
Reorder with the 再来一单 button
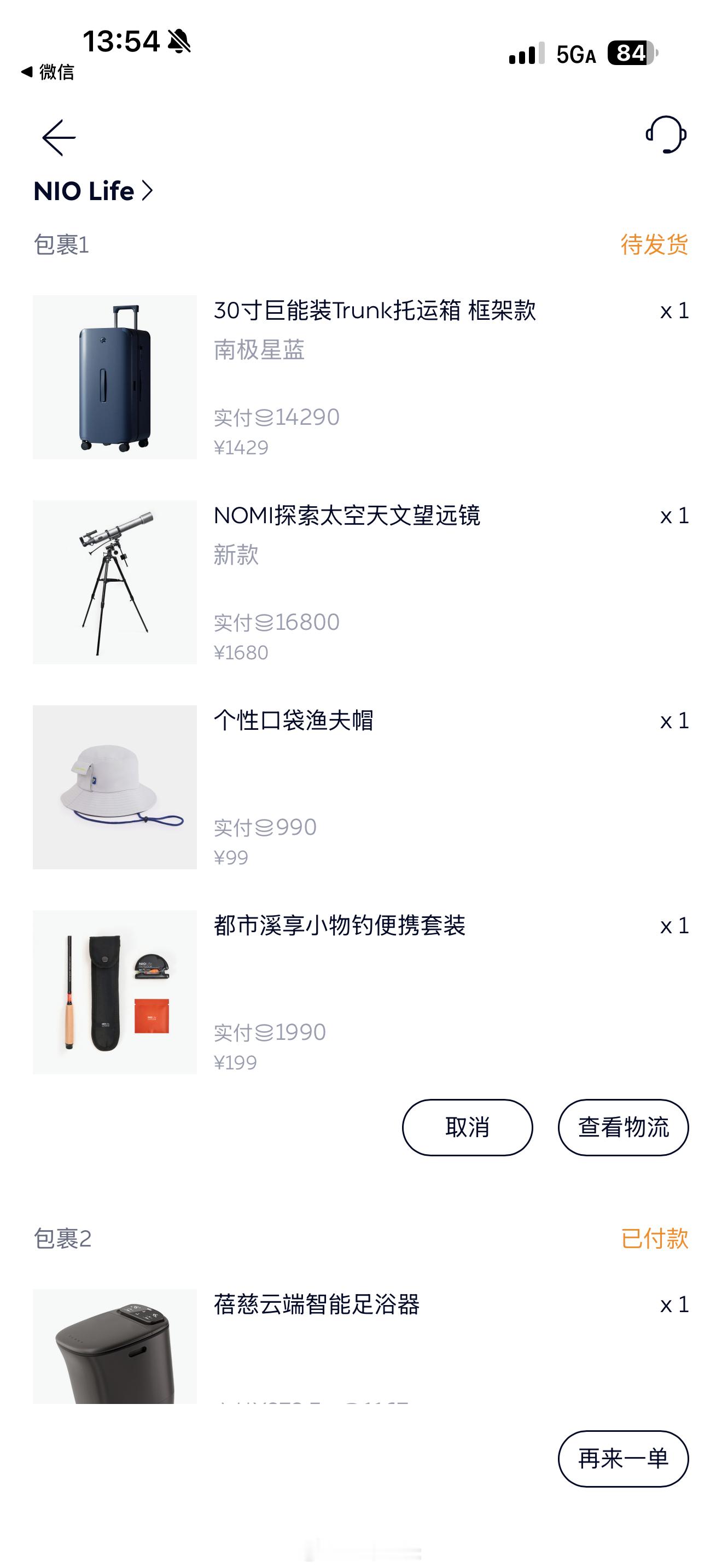623,1459
